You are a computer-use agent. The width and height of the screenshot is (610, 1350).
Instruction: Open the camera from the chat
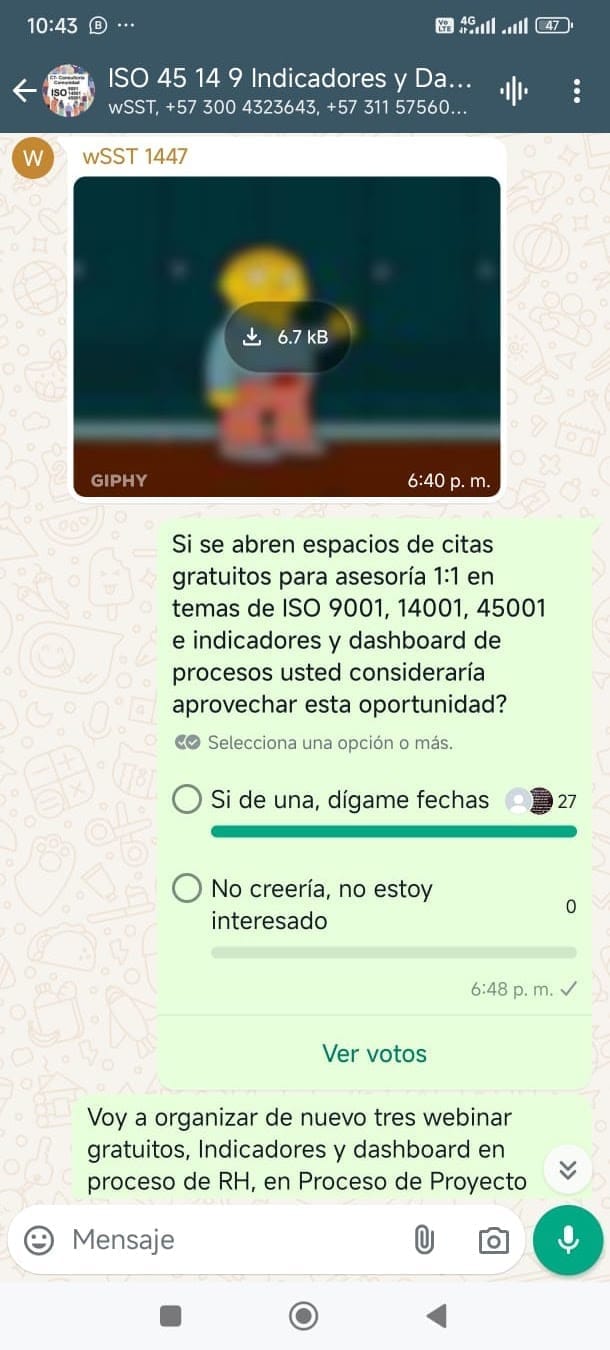click(493, 1240)
